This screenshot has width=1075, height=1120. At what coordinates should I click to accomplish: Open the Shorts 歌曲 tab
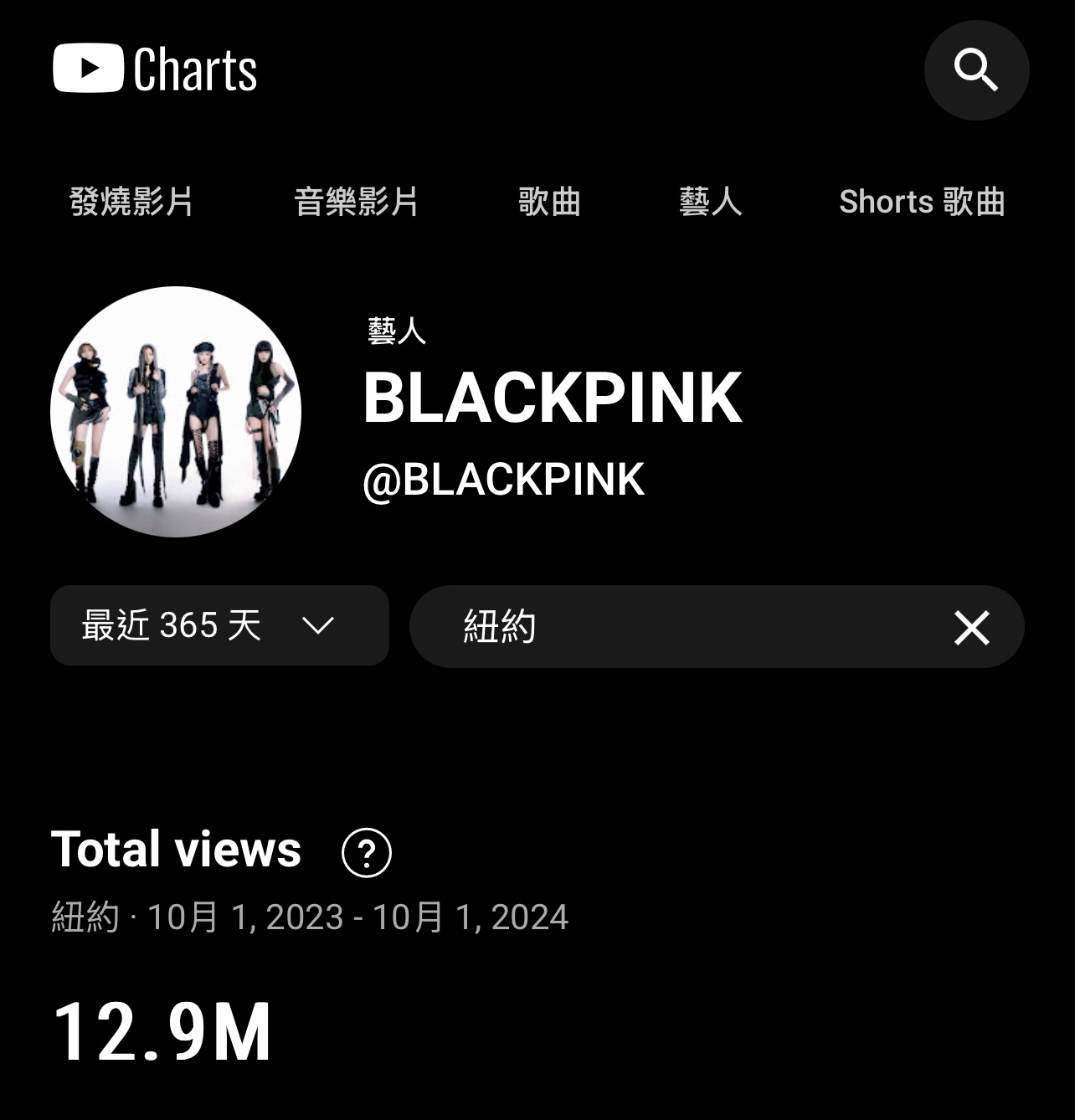[922, 202]
